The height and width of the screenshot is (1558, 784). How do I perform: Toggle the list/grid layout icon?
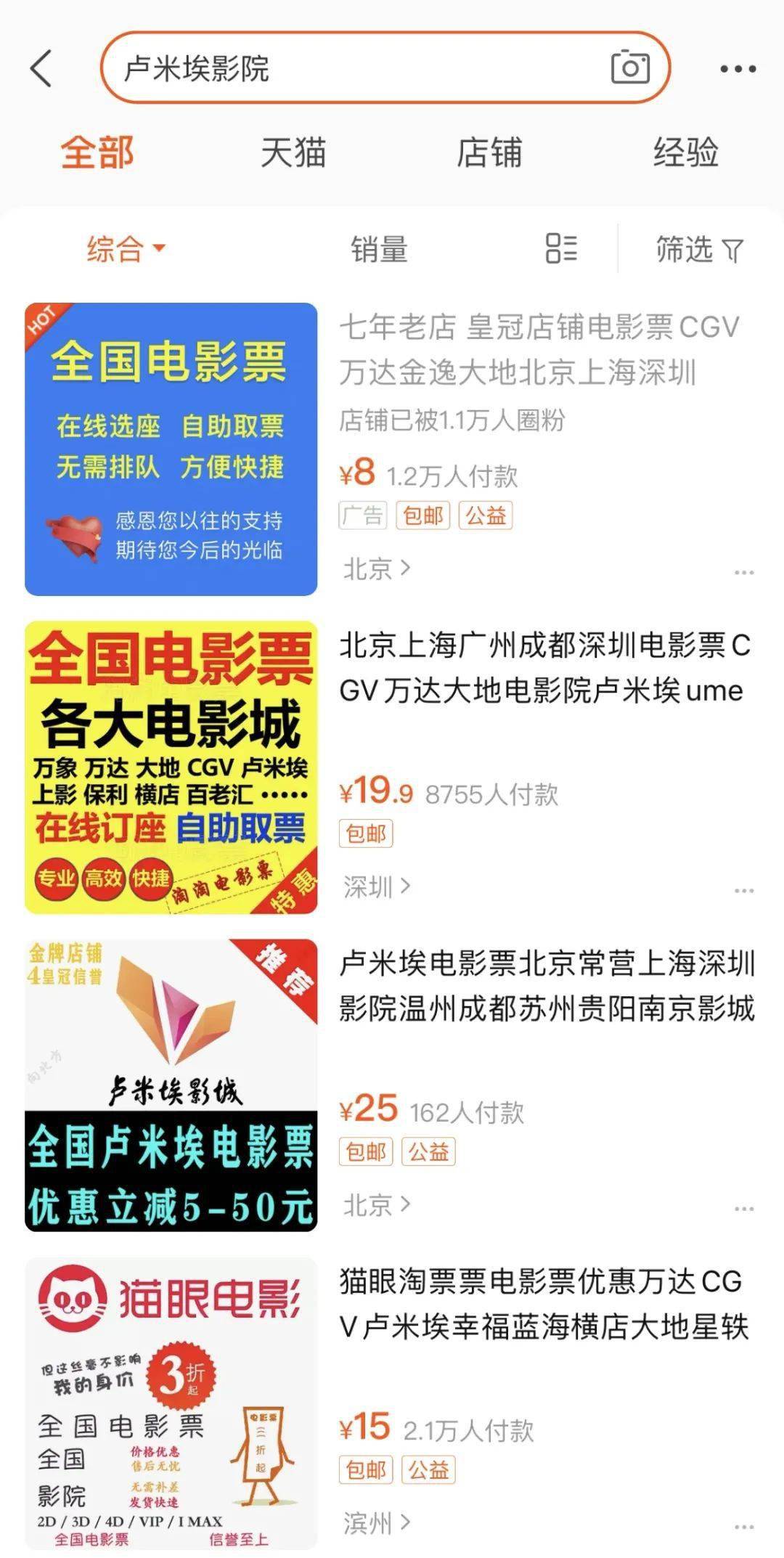click(x=561, y=248)
